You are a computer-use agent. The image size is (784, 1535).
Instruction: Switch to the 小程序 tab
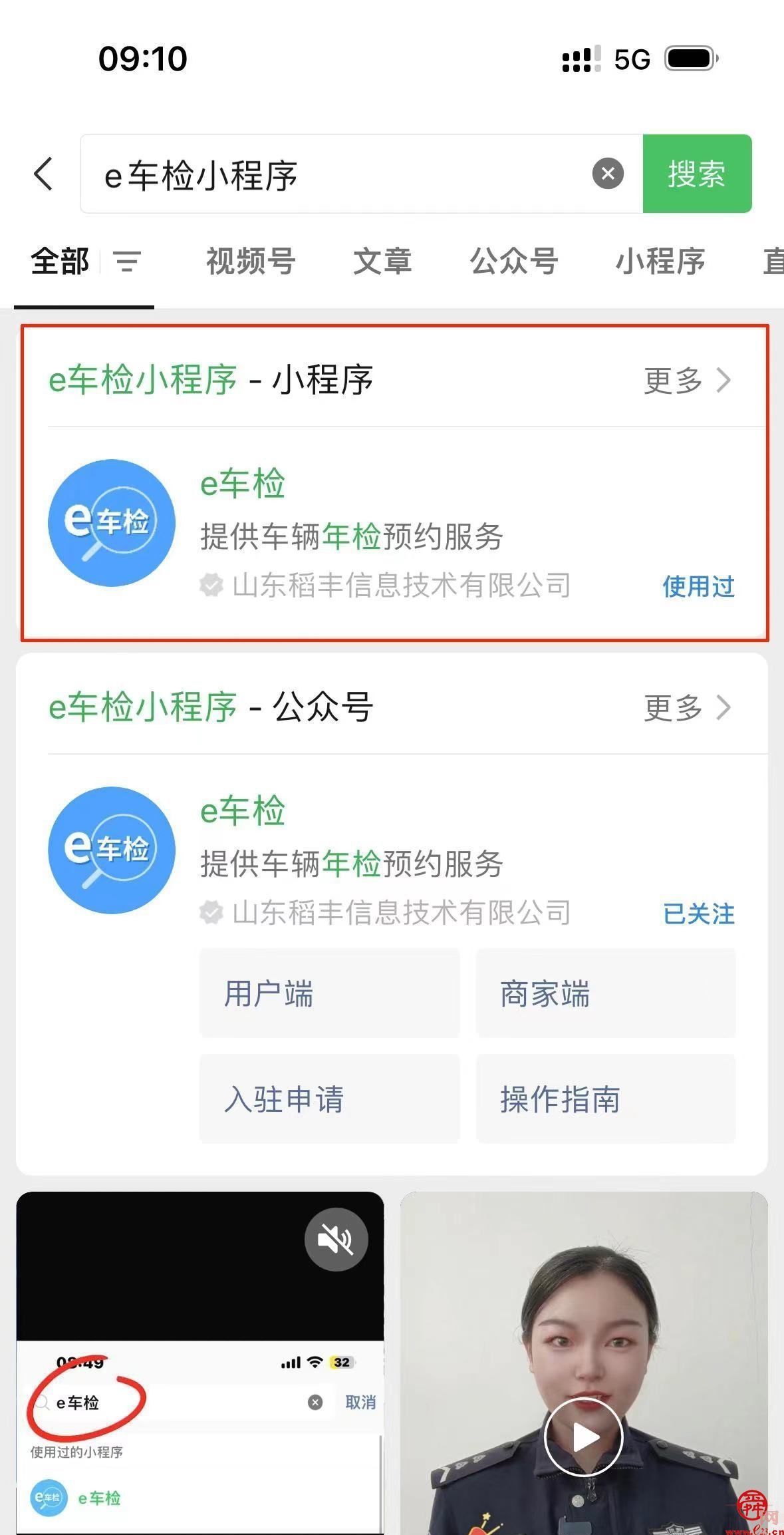tap(660, 261)
